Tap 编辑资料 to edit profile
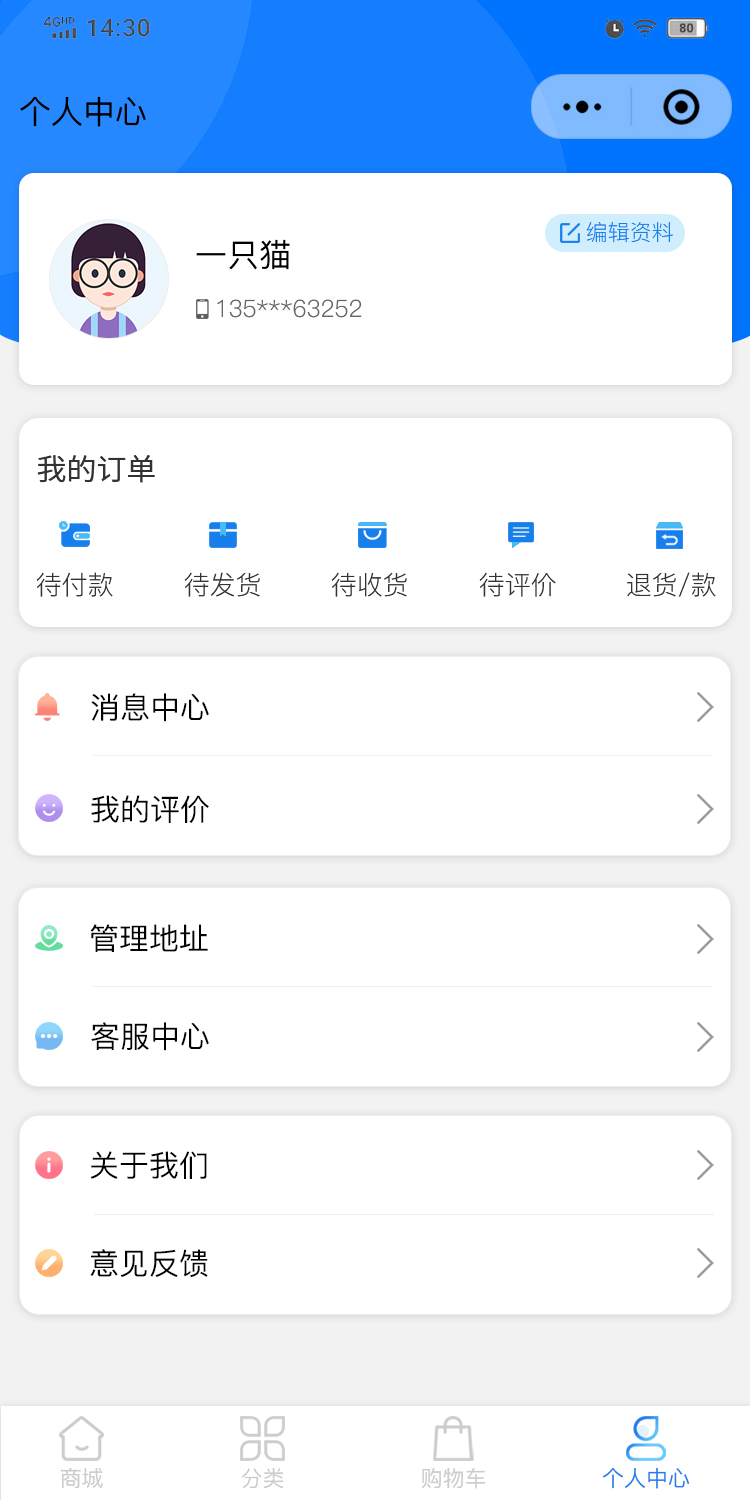Viewport: 750px width, 1500px height. [615, 233]
